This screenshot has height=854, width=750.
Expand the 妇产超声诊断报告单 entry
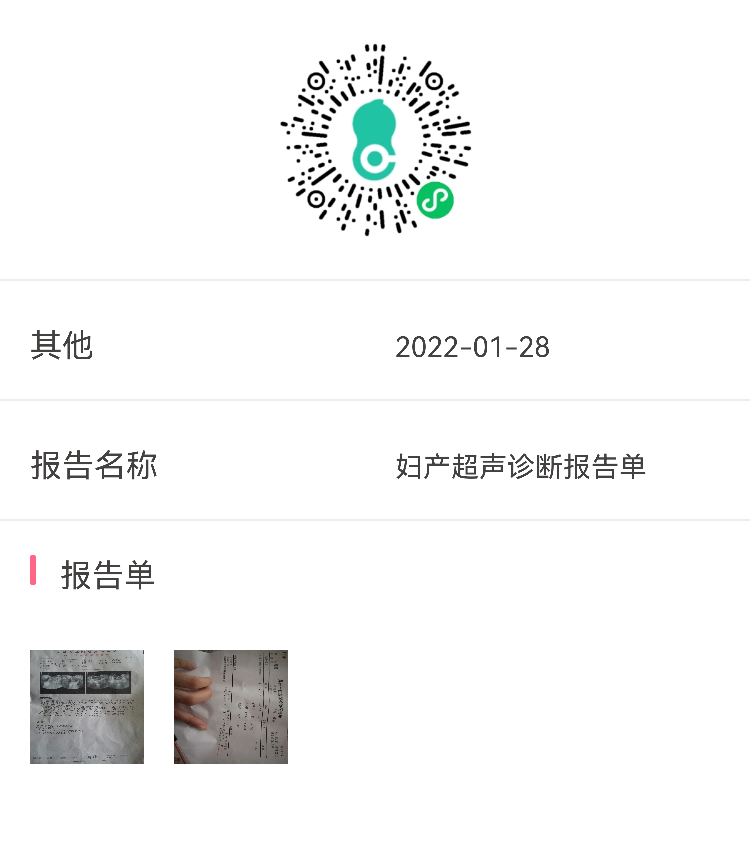pyautogui.click(x=522, y=467)
